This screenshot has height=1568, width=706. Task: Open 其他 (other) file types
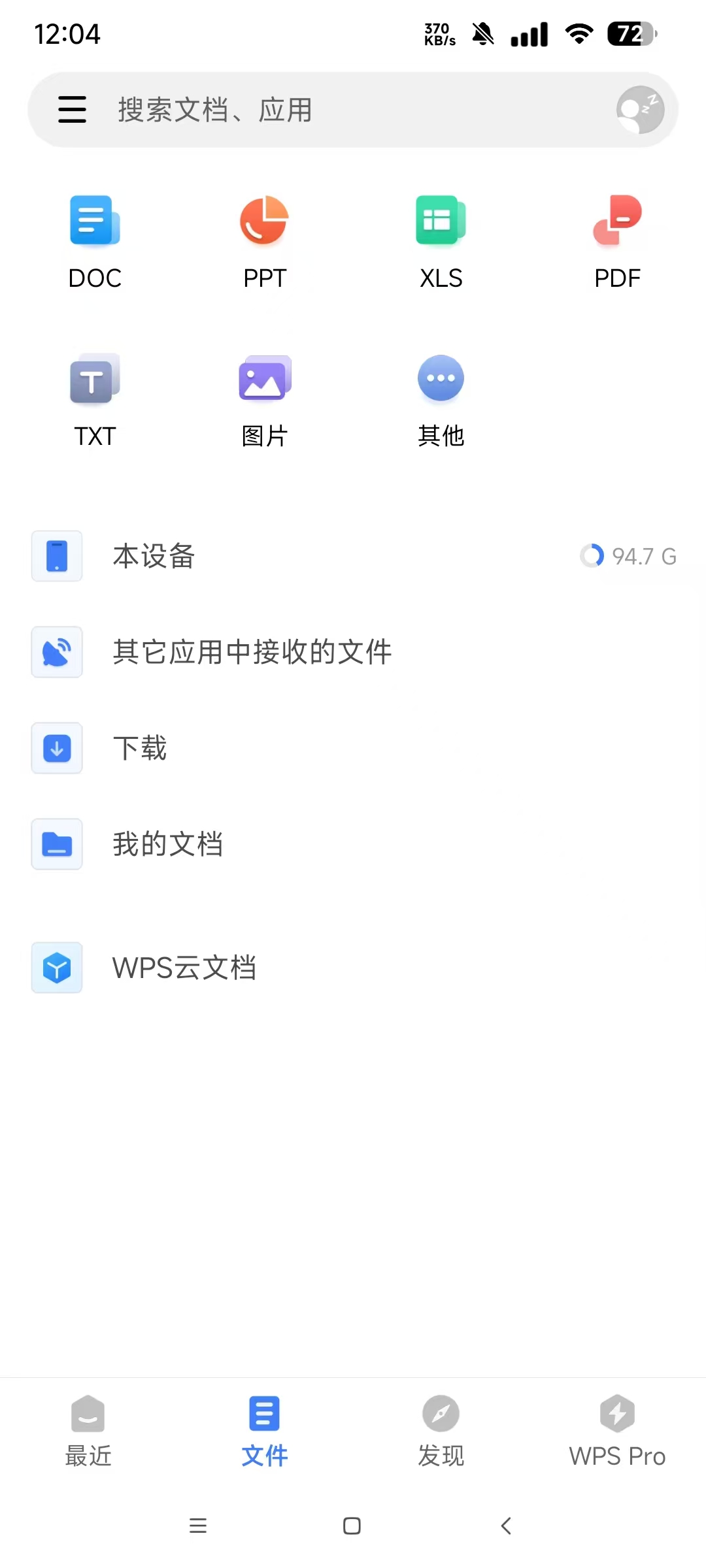(441, 399)
